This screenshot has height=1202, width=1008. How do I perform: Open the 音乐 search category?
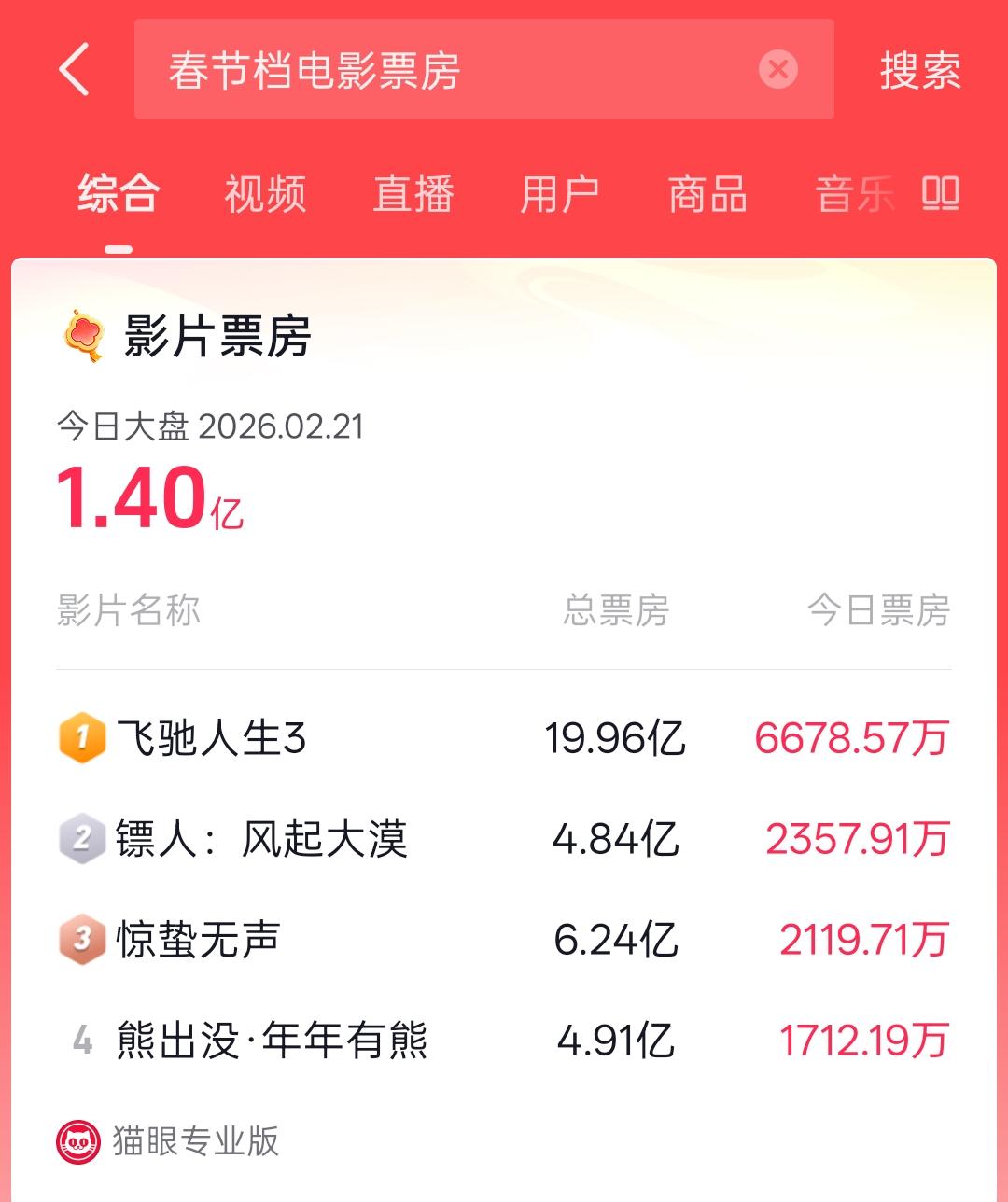coord(851,194)
